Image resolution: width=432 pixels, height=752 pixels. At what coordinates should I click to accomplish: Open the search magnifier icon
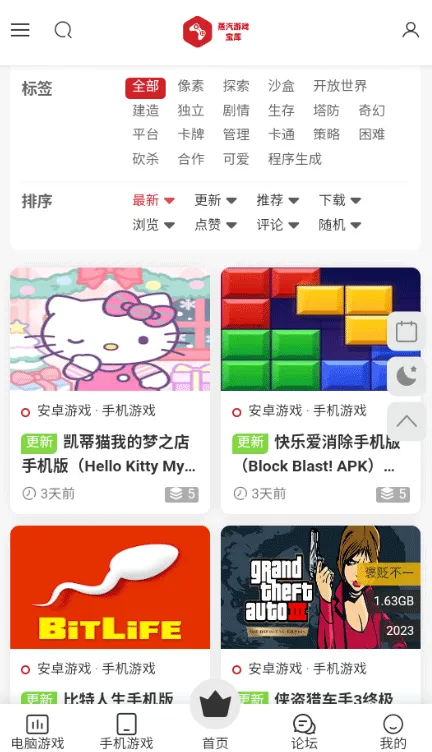(63, 30)
